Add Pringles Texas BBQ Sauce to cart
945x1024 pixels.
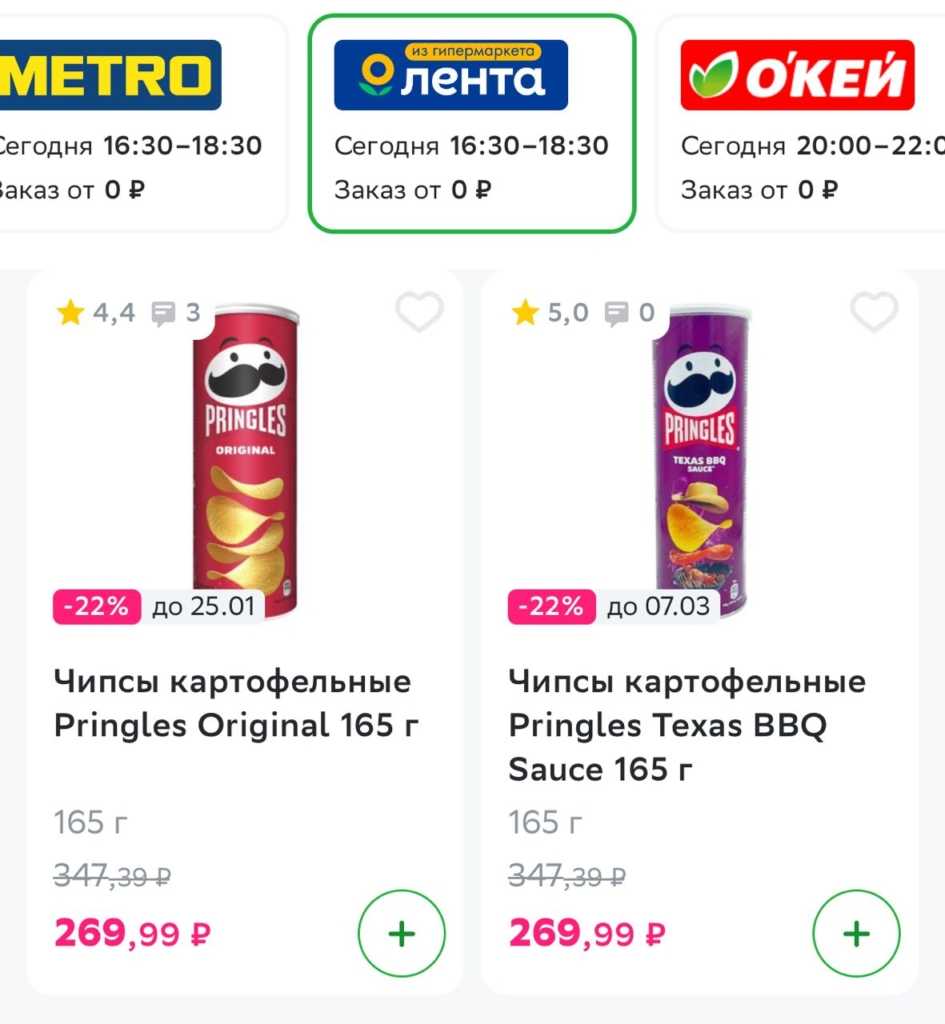click(x=856, y=934)
